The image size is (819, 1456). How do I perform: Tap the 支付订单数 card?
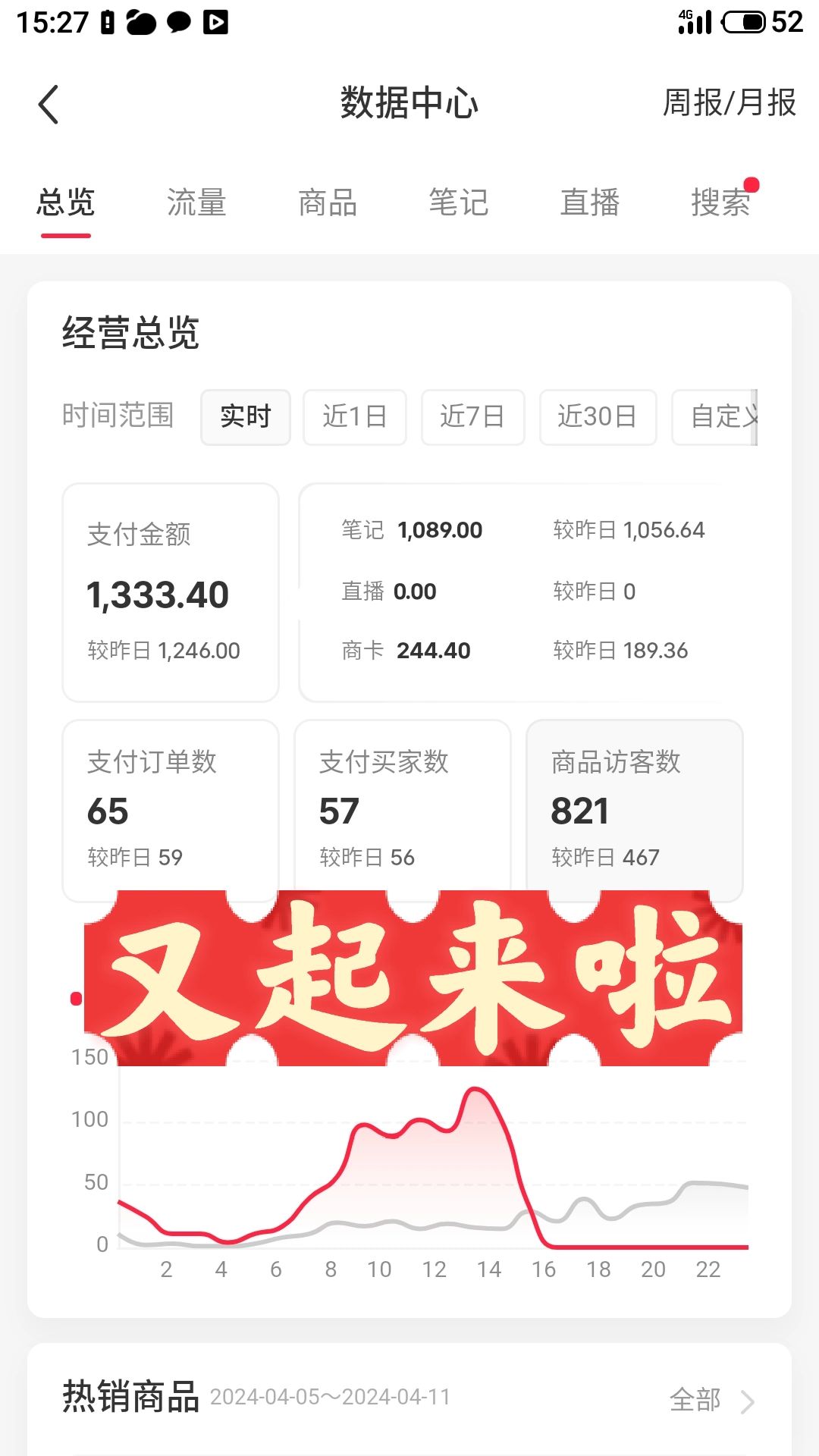click(x=171, y=808)
